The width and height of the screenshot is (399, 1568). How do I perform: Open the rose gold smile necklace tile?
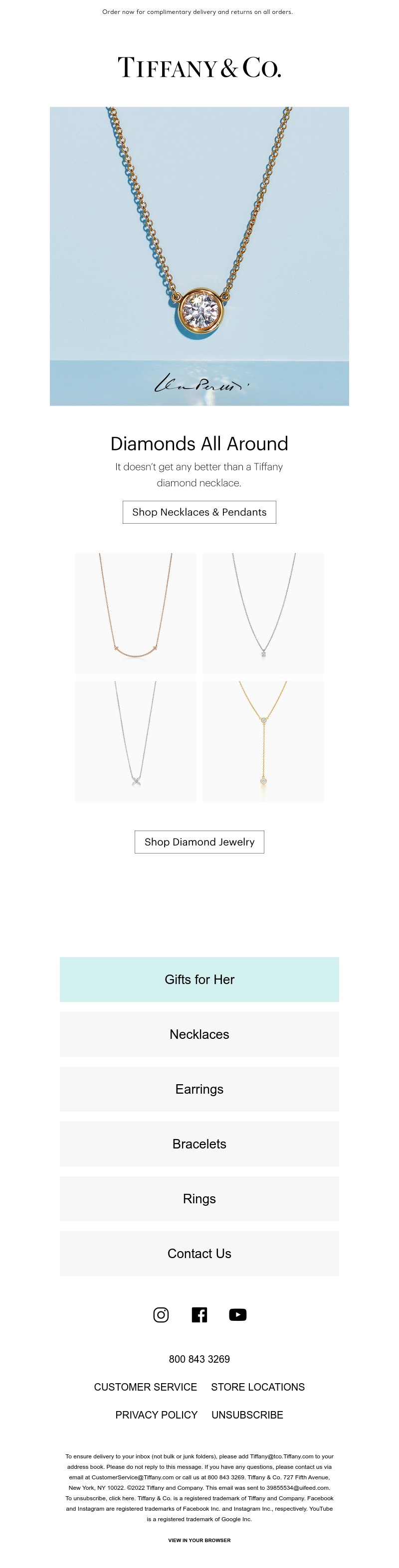click(x=135, y=613)
